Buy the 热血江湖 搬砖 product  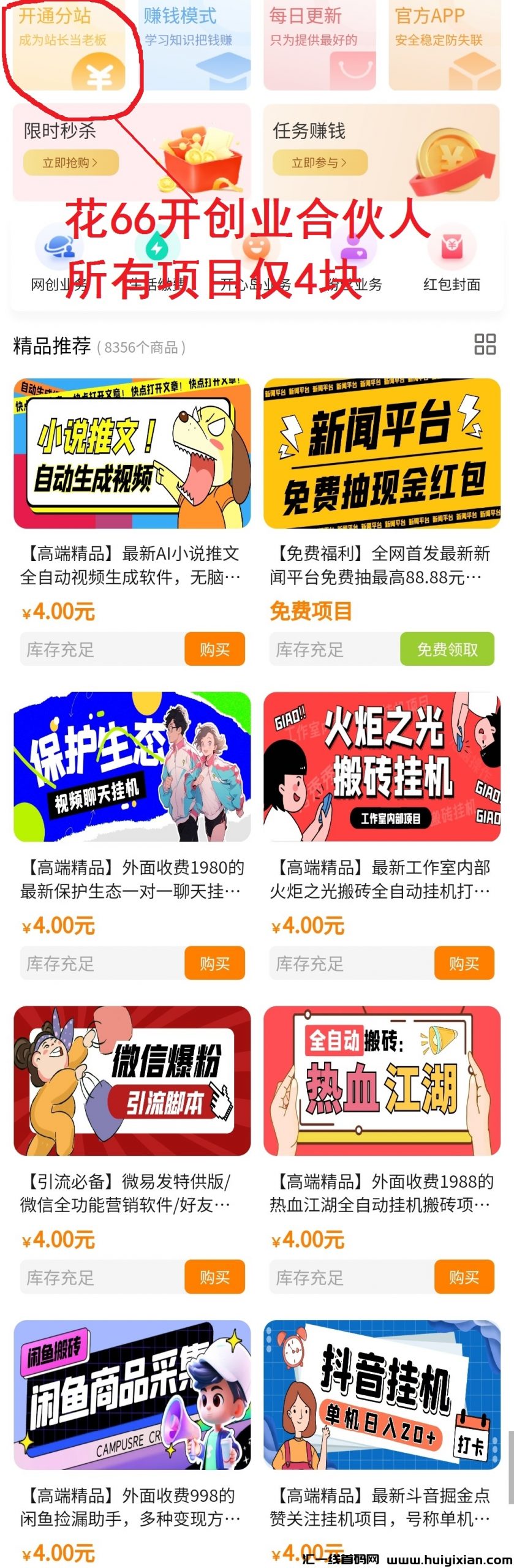point(464,1278)
